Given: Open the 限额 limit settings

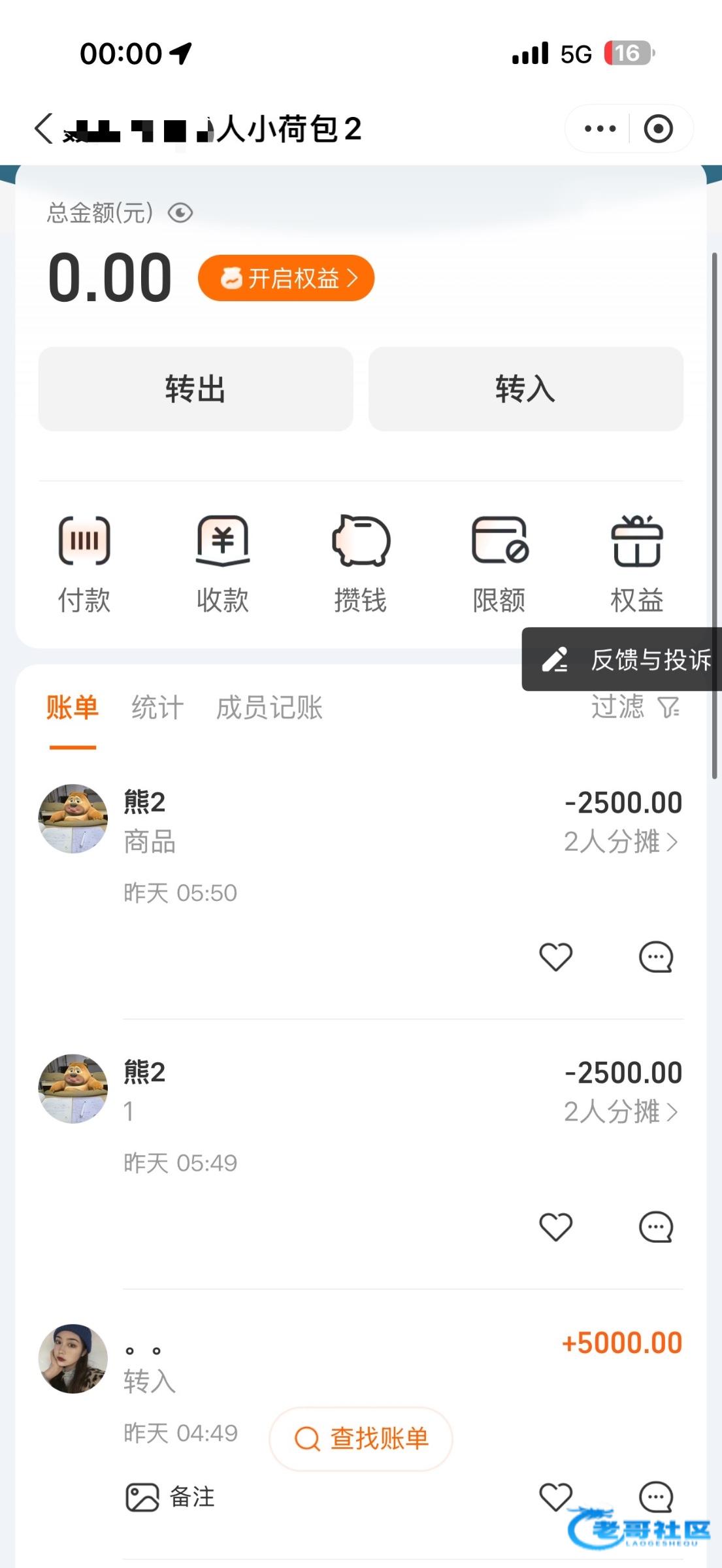Looking at the screenshot, I should pyautogui.click(x=499, y=563).
